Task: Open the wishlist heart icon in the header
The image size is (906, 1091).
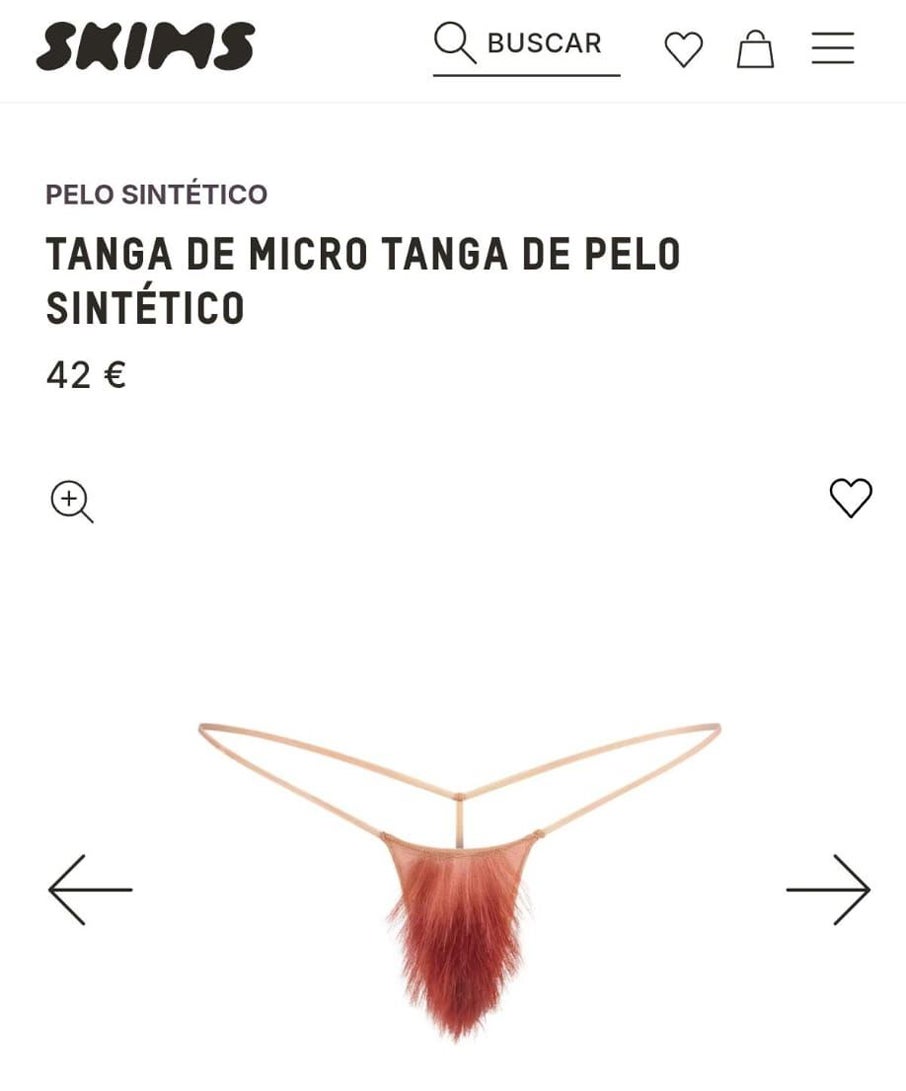Action: pyautogui.click(x=685, y=48)
